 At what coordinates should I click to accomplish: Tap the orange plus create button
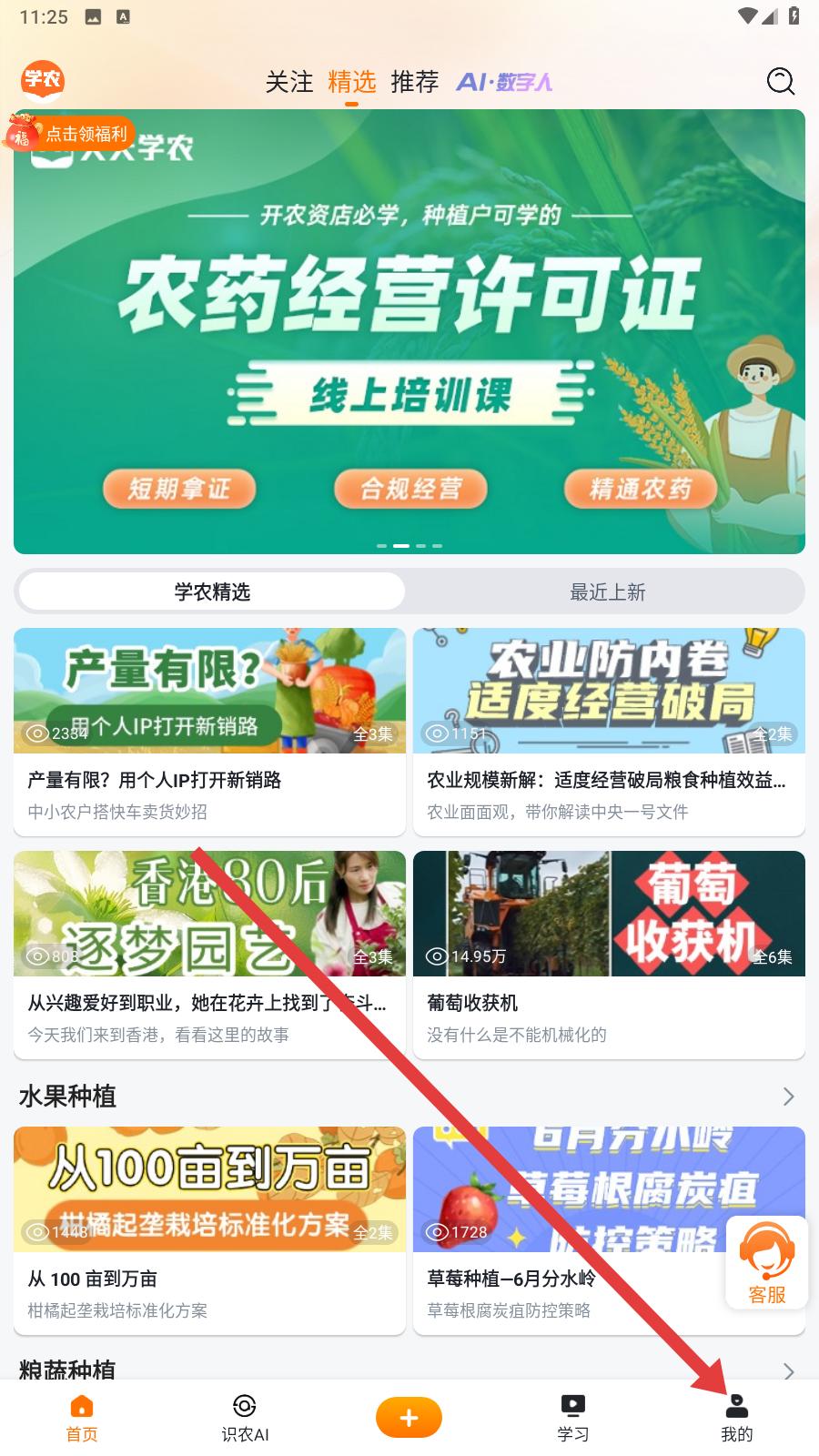click(x=409, y=1418)
